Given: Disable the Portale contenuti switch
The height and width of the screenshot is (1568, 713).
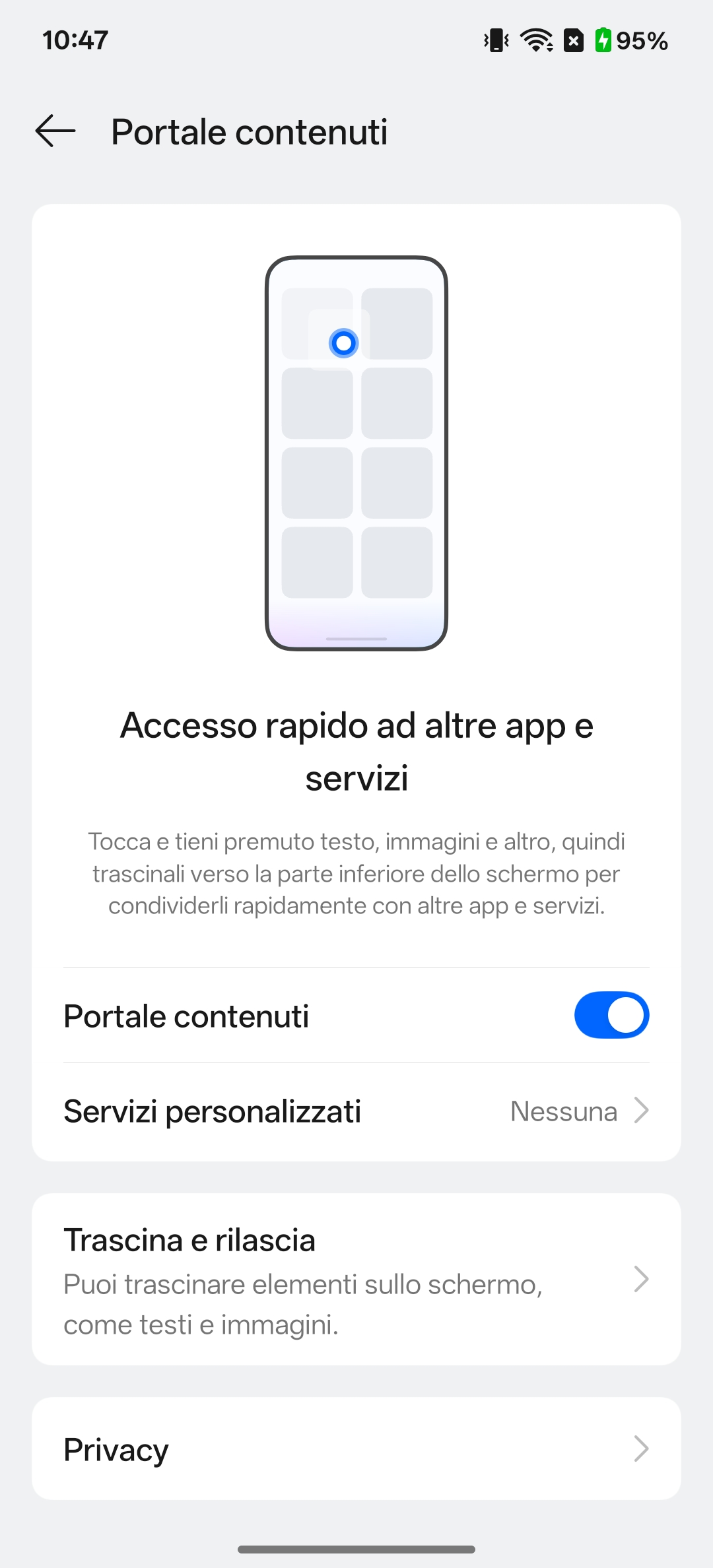Looking at the screenshot, I should point(611,1015).
